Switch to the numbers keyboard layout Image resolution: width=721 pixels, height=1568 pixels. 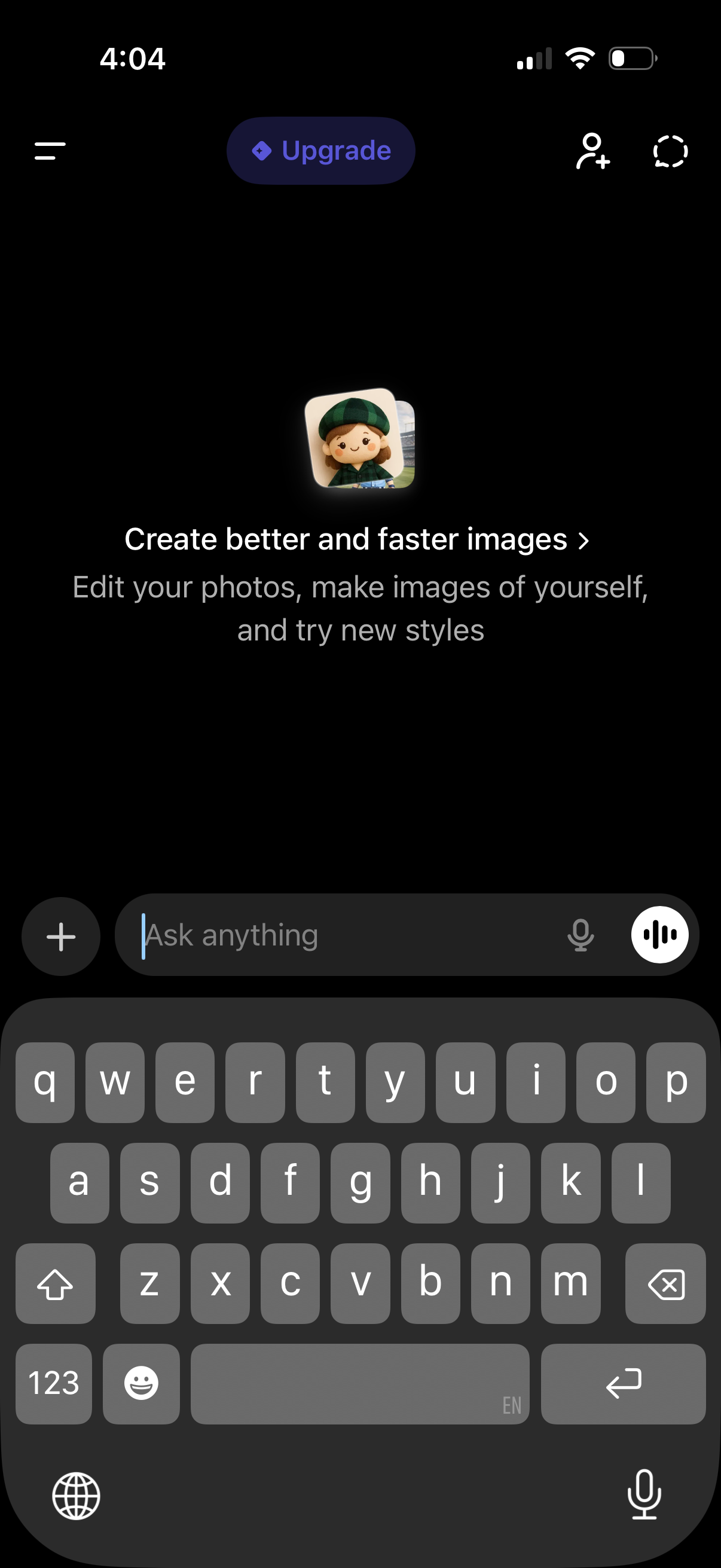(54, 1384)
